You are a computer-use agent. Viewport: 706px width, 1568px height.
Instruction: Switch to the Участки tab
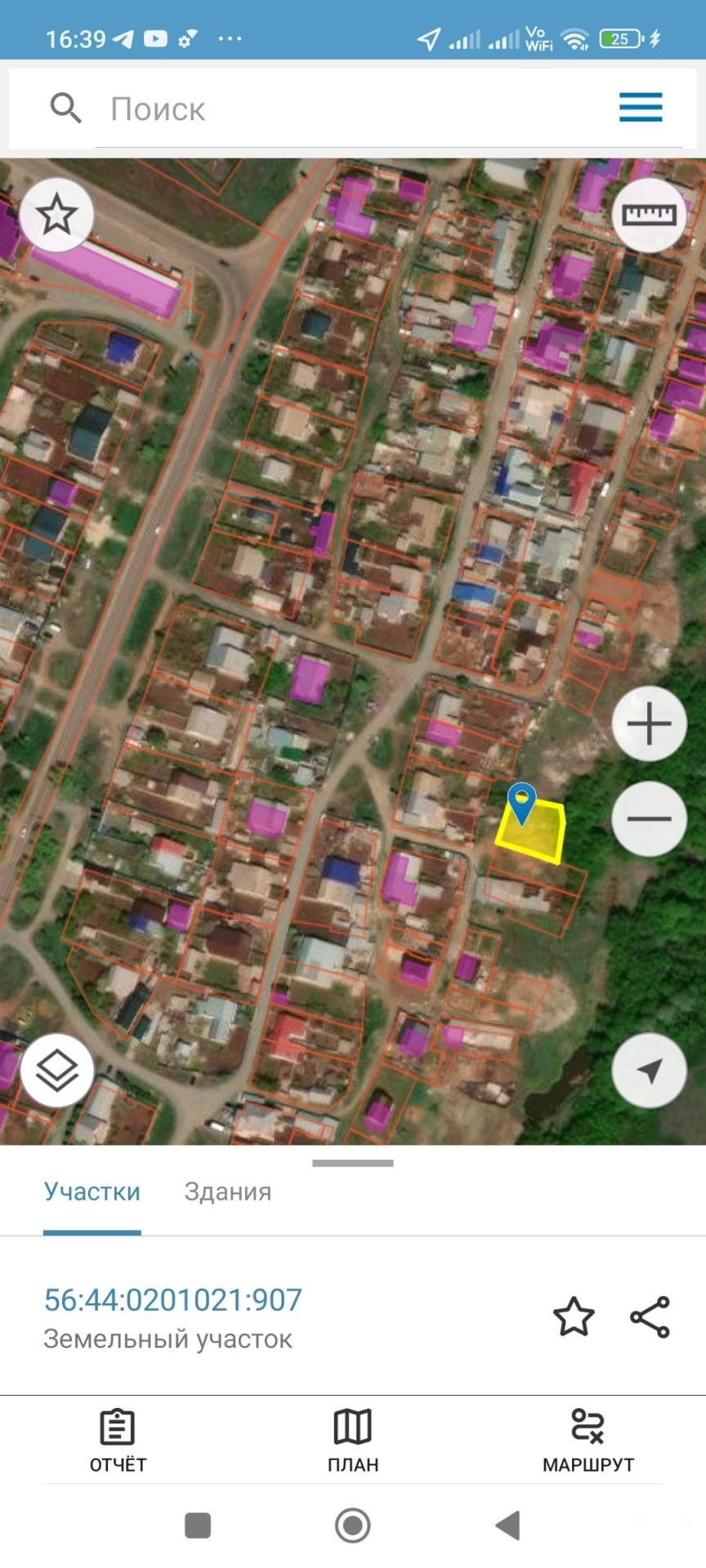tap(92, 1192)
